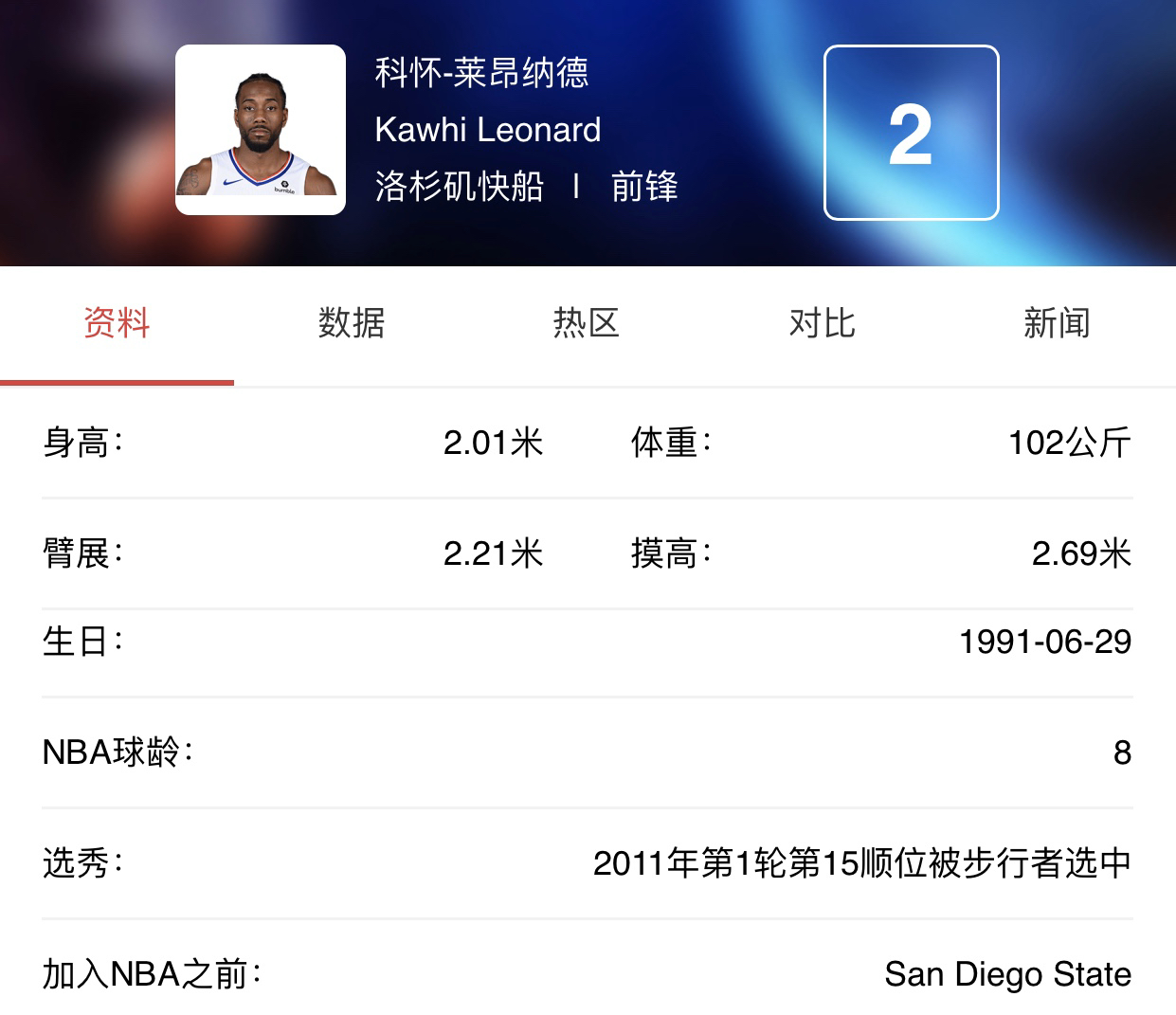
Task: Open the 热区 hot zone tab
Action: tap(587, 324)
